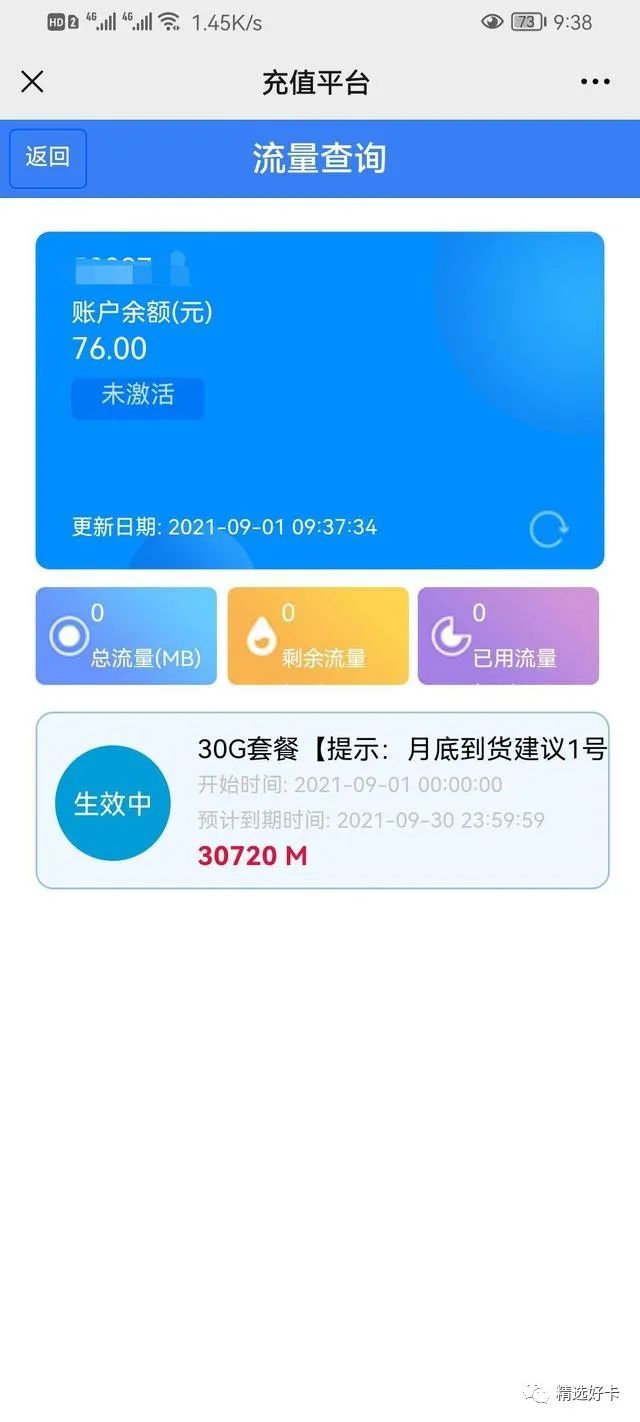
Task: Tap the 返回 back button
Action: click(48, 158)
